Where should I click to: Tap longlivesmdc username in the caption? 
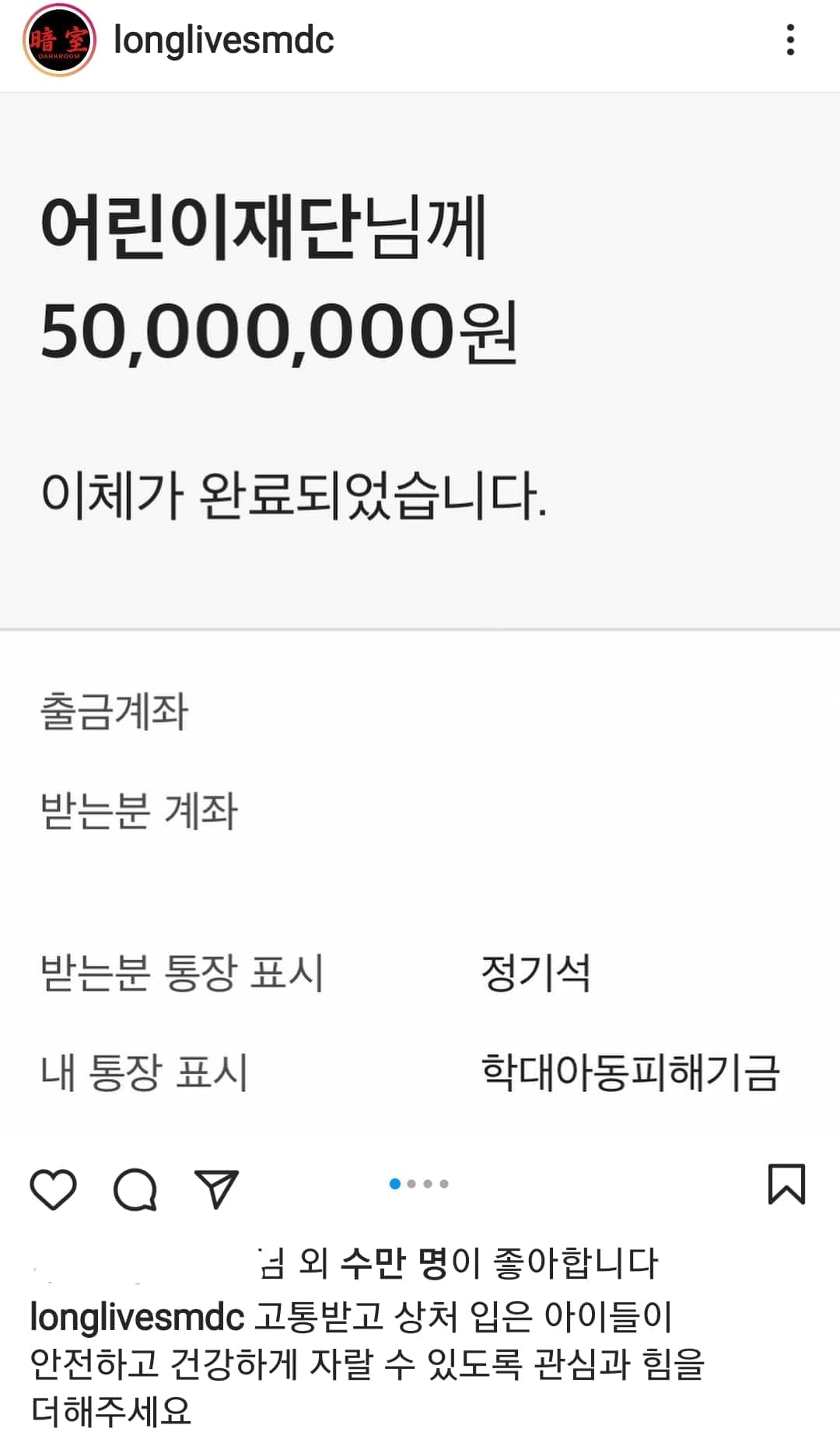pyautogui.click(x=137, y=1317)
